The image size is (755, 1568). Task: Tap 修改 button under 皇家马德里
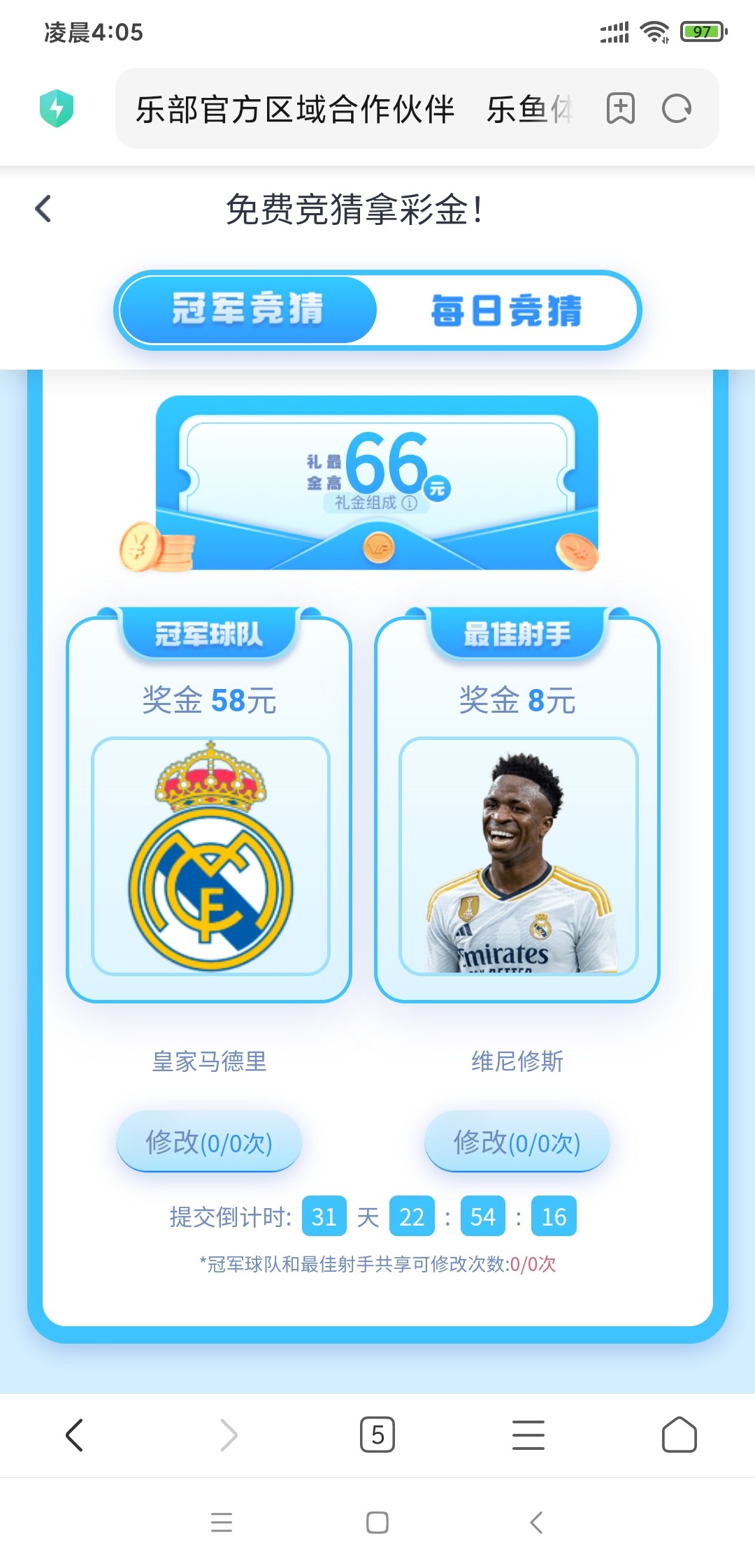click(x=209, y=1142)
